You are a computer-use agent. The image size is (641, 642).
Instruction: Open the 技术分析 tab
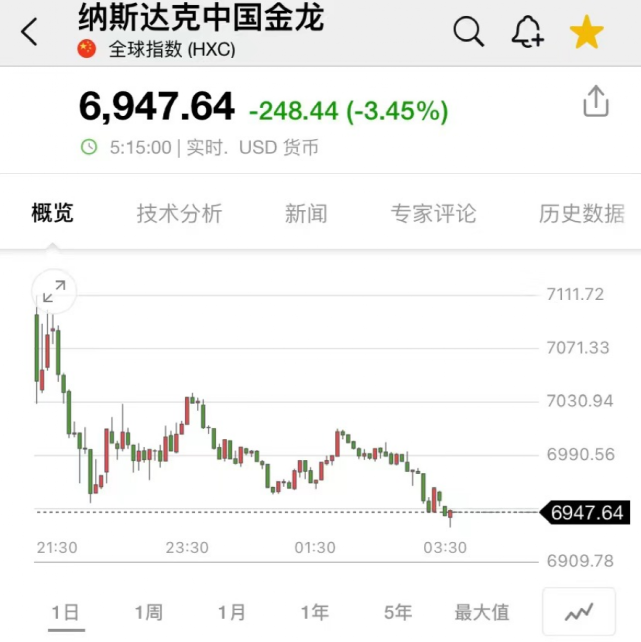pos(179,213)
